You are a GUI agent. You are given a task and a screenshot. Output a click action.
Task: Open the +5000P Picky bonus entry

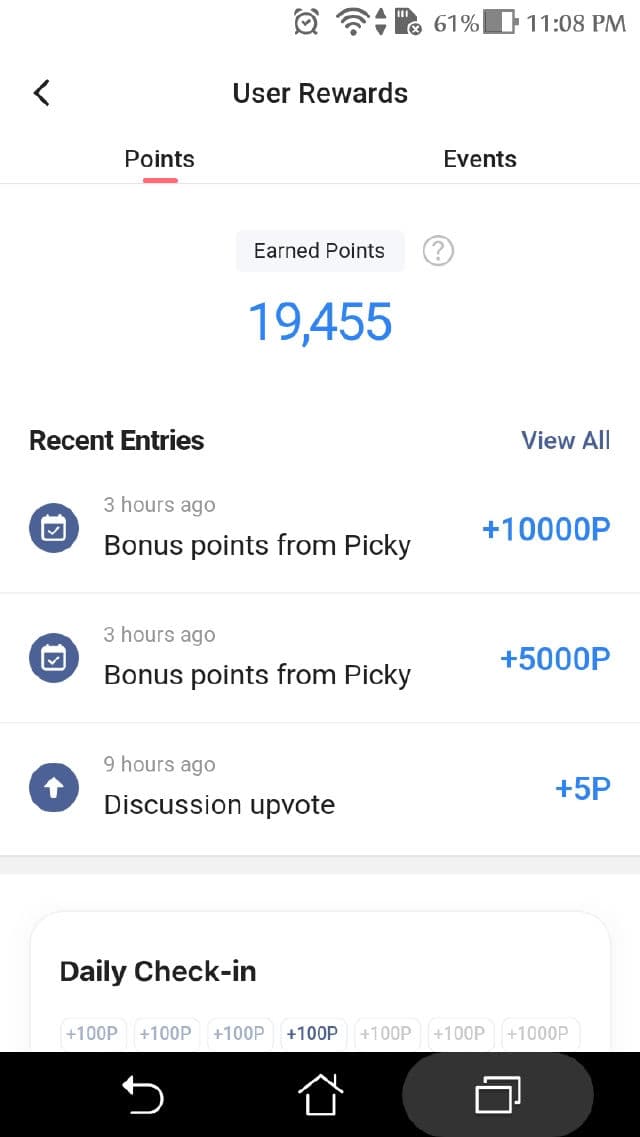320,659
